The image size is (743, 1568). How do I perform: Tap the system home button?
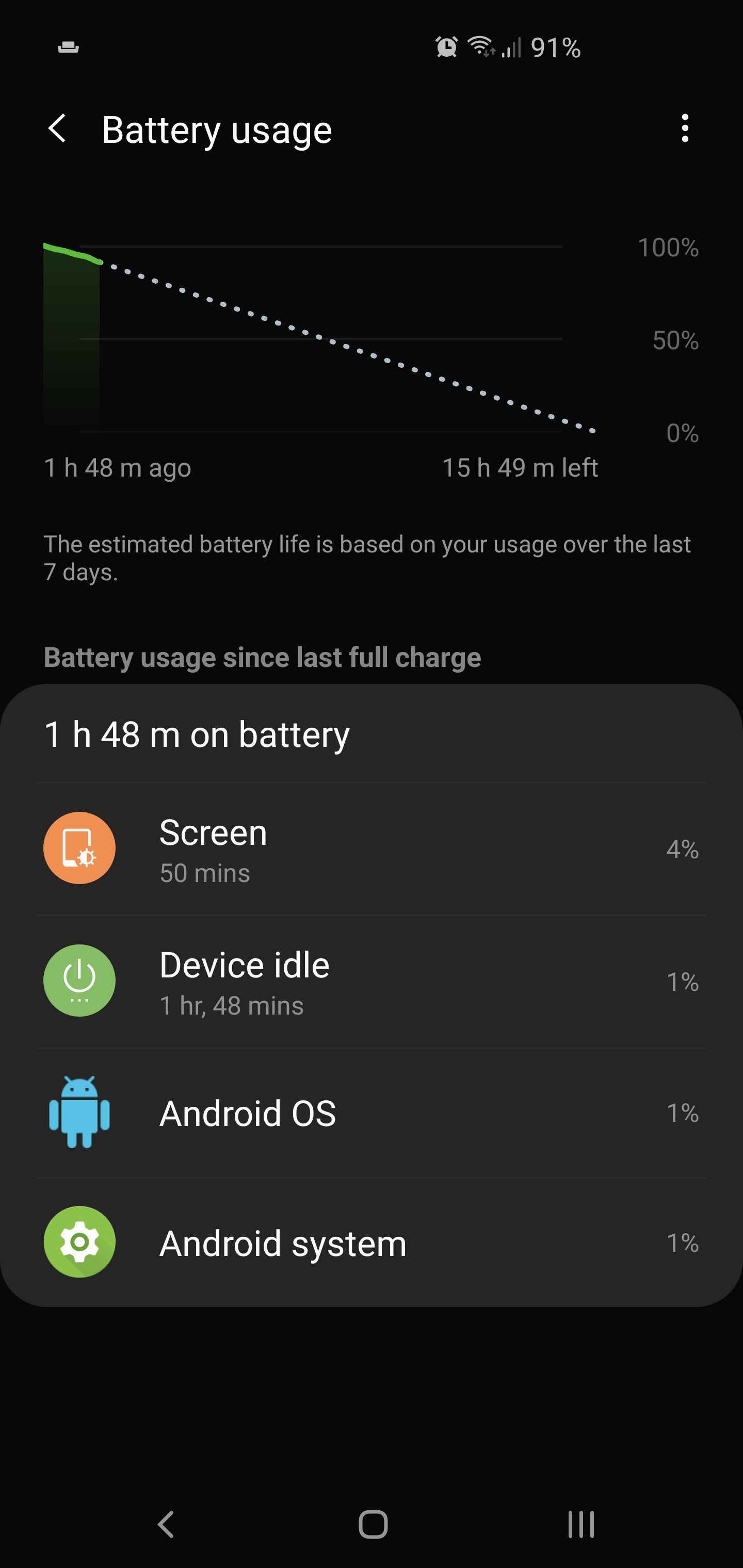point(373,1524)
